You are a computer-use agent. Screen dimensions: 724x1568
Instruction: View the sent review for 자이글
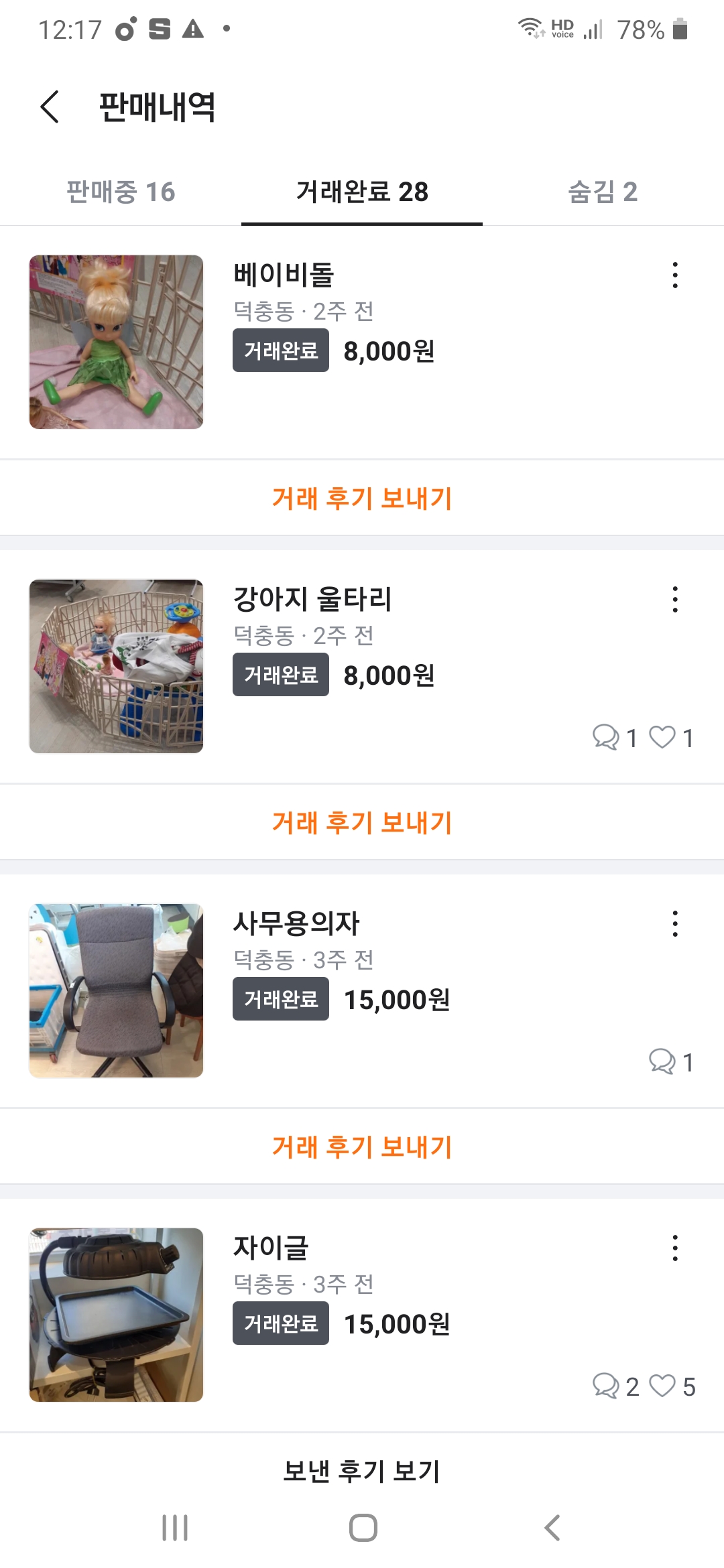(362, 1471)
